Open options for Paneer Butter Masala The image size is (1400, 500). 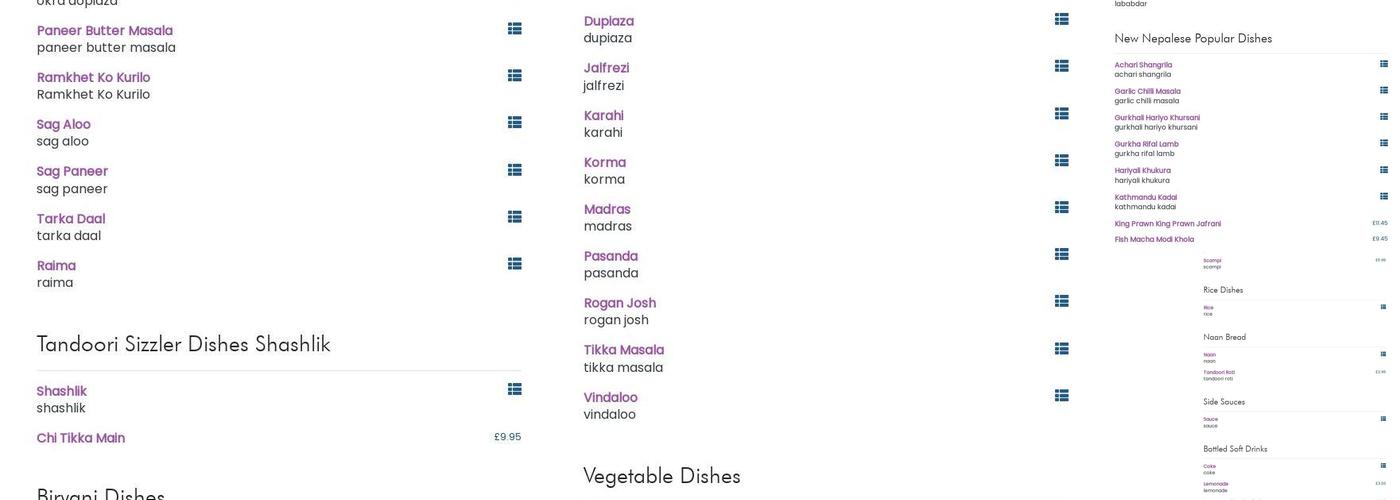pos(514,29)
